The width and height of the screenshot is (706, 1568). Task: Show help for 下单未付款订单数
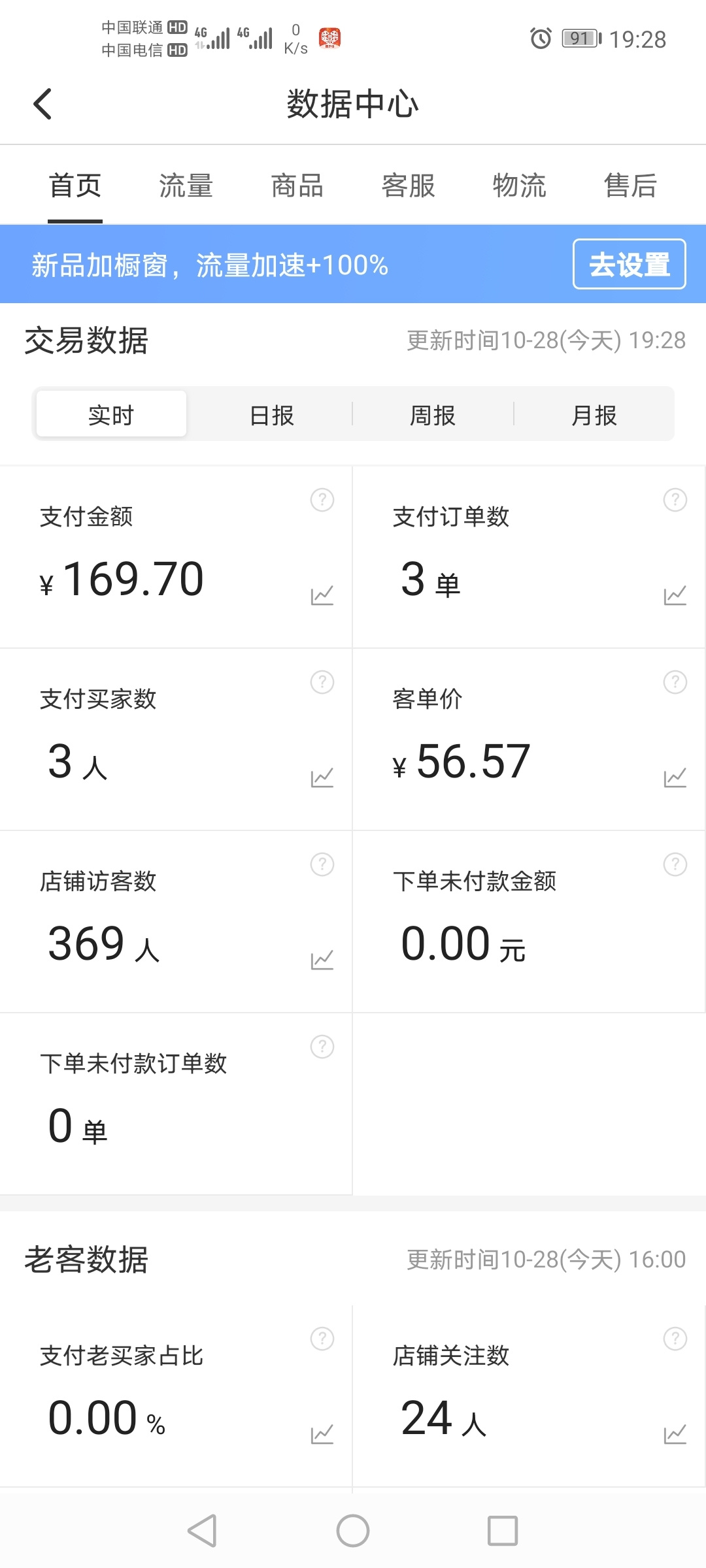click(322, 1047)
